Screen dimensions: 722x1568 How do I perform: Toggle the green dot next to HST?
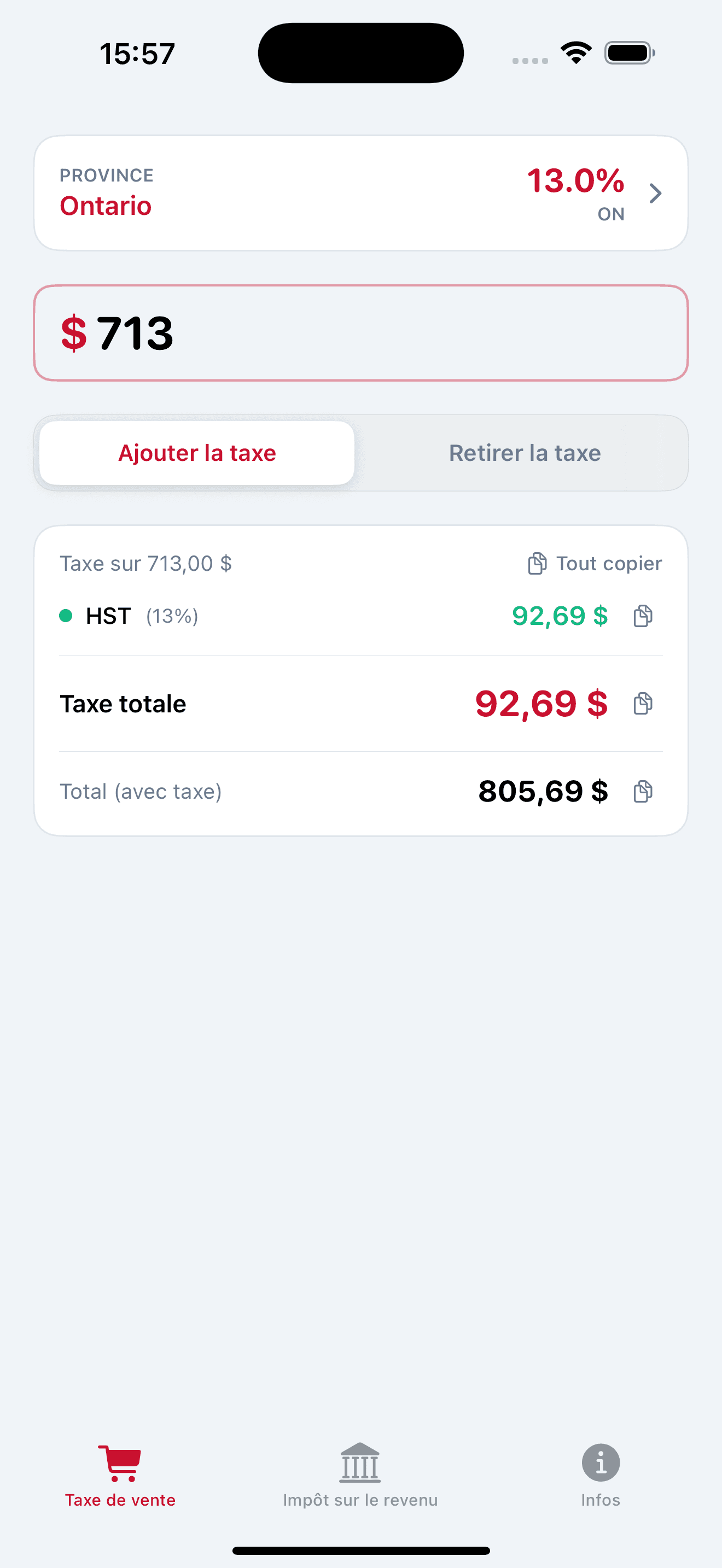point(67,616)
